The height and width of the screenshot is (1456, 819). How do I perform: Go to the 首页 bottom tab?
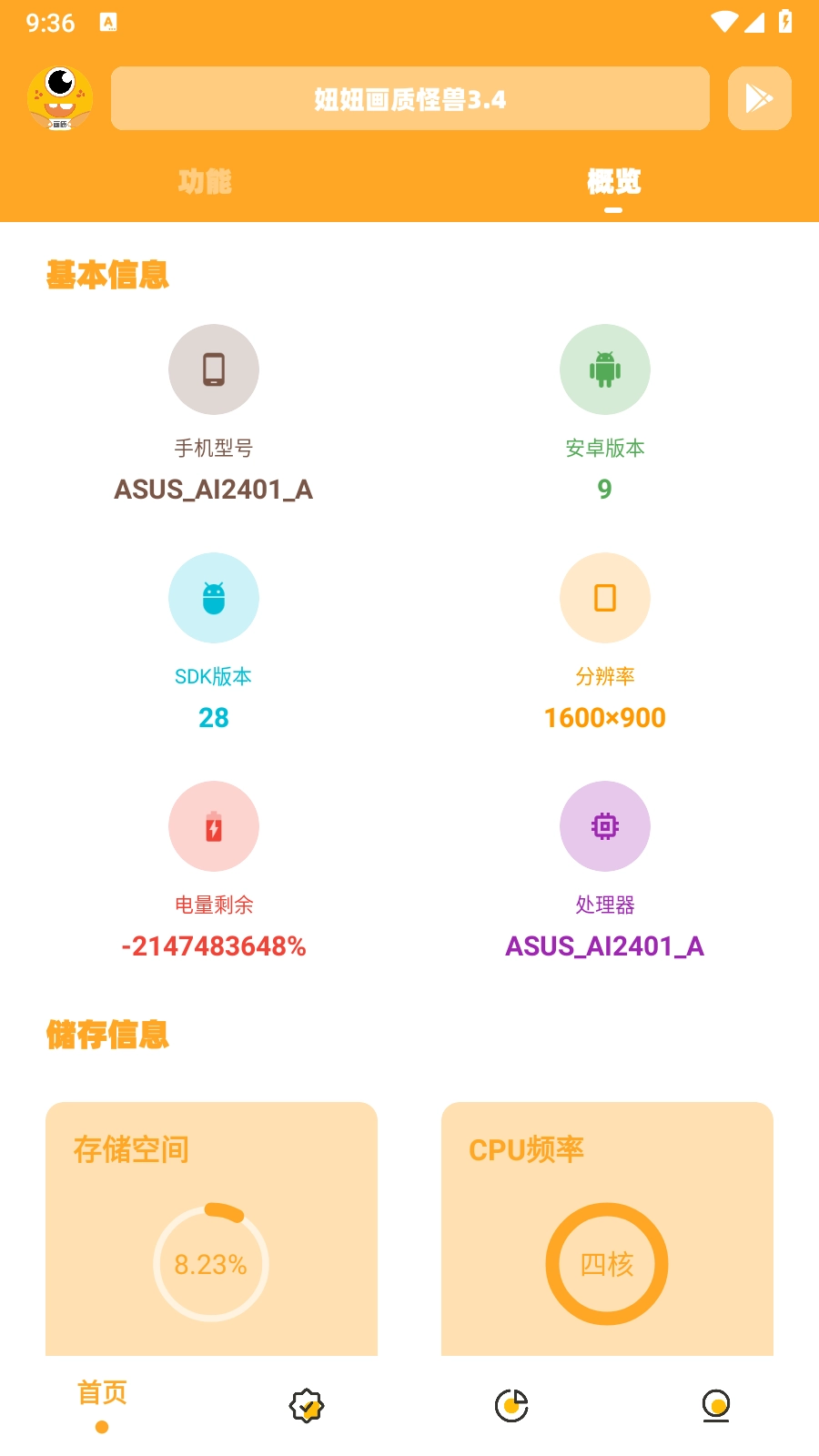tap(102, 1403)
